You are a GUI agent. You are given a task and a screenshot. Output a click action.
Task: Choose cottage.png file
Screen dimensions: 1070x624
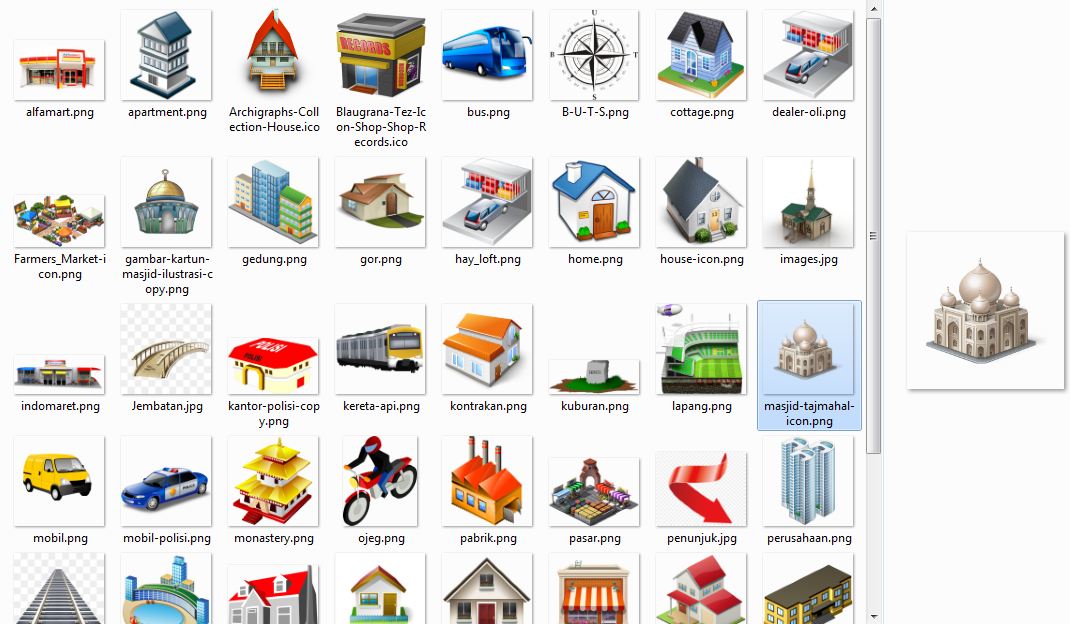[x=701, y=55]
